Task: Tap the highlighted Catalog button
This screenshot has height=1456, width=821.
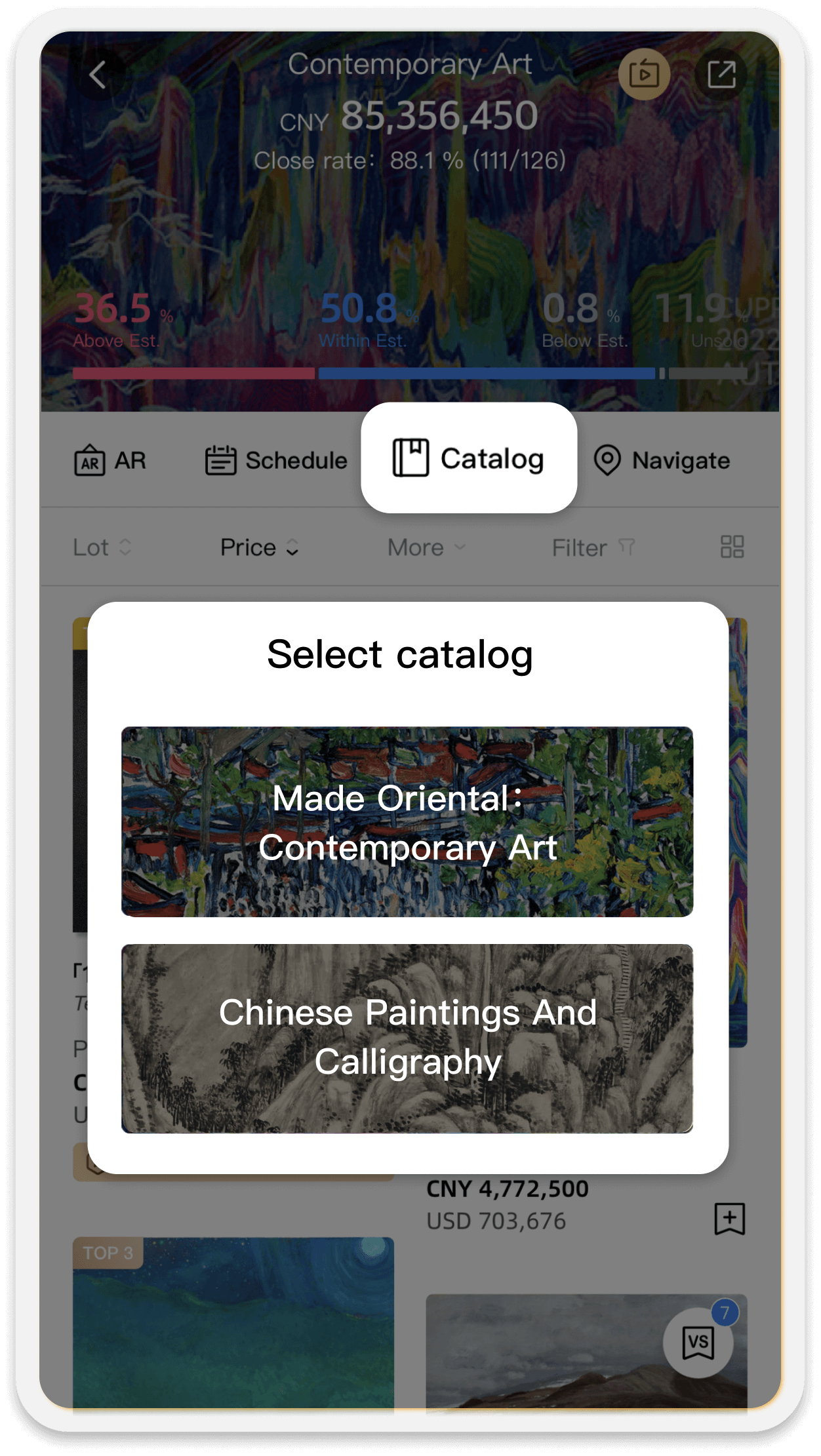Action: tap(469, 459)
